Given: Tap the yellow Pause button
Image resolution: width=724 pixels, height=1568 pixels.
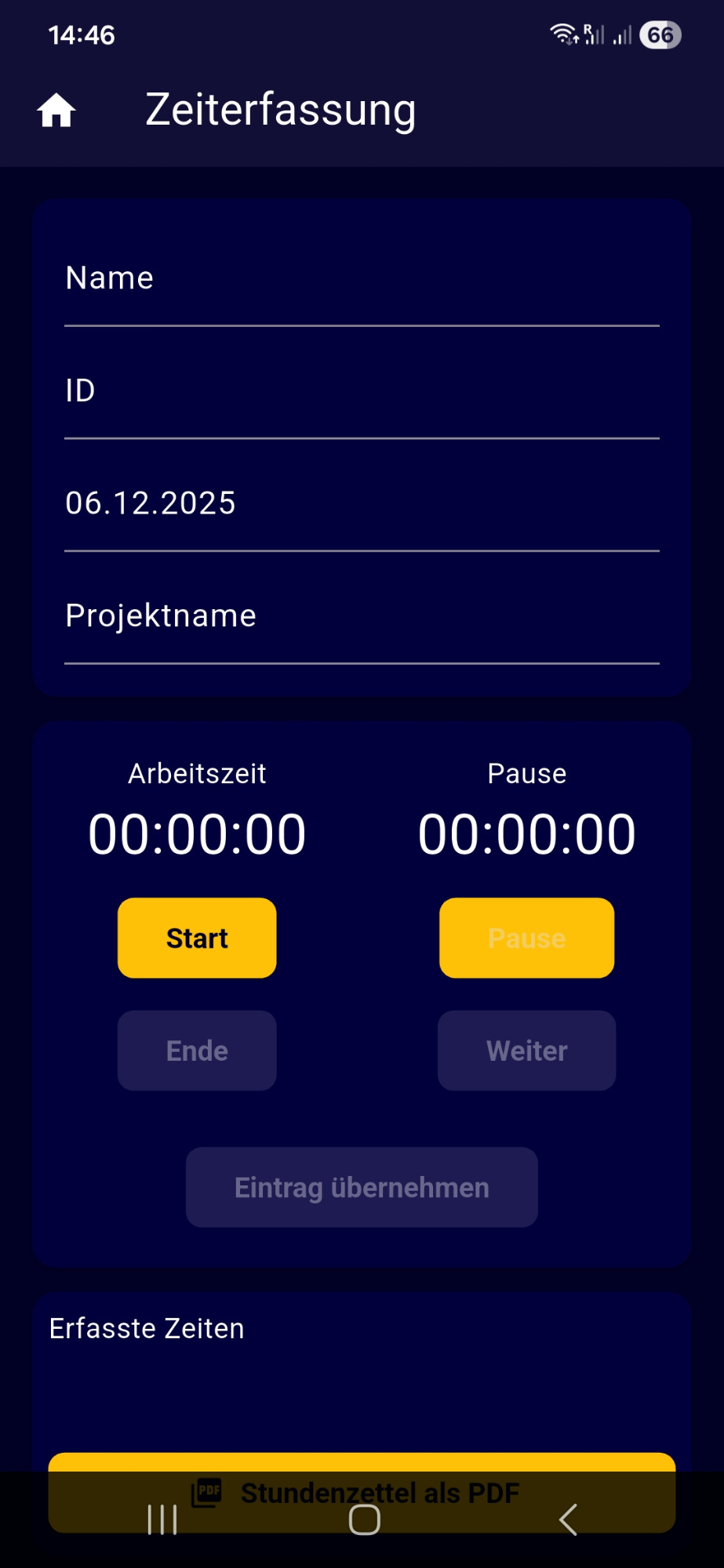Looking at the screenshot, I should (x=526, y=938).
